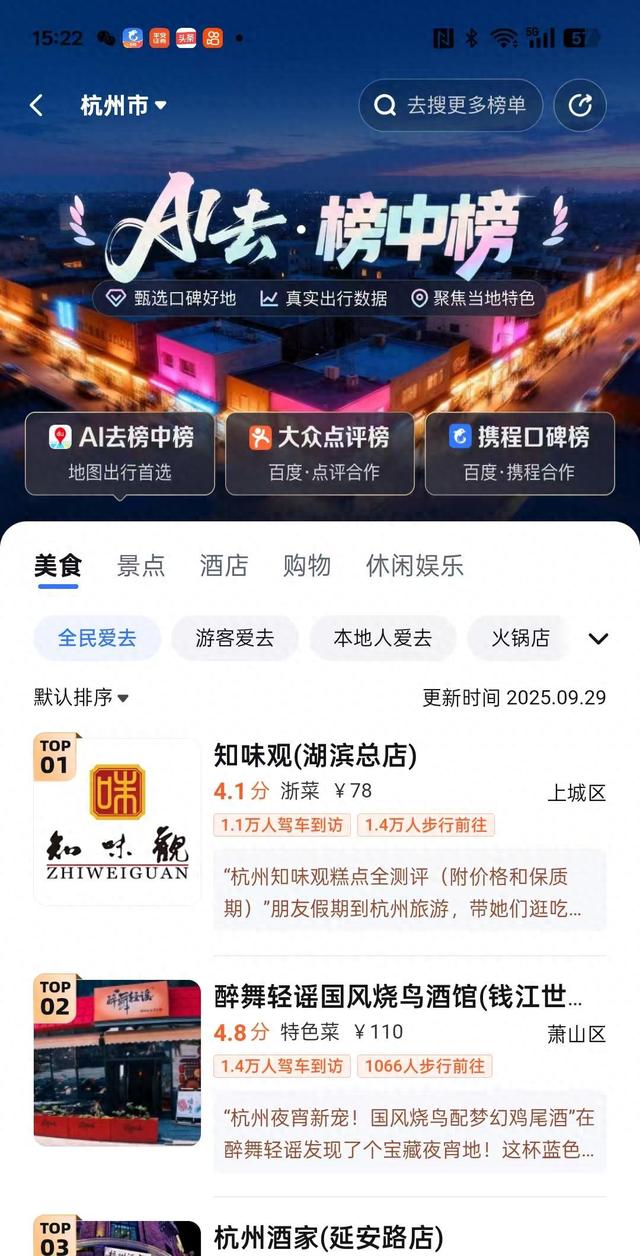Open the 杭州市 city selector
Viewport: 640px width, 1256px height.
coord(123,105)
